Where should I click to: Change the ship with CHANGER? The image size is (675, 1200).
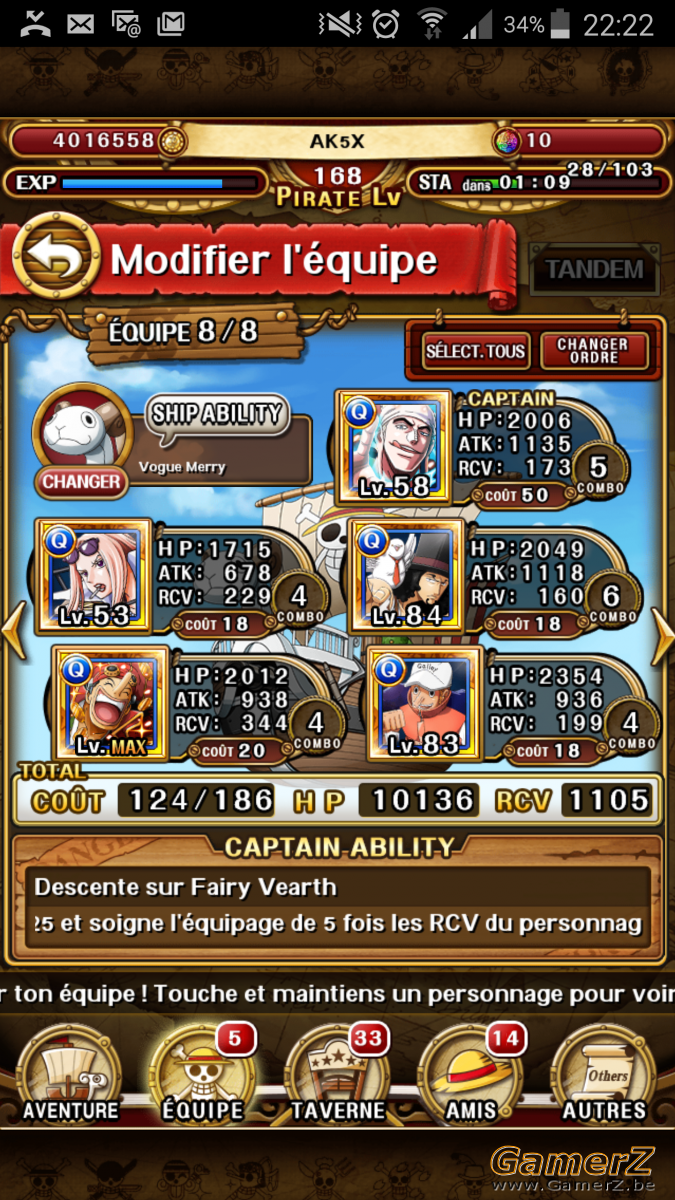82,482
